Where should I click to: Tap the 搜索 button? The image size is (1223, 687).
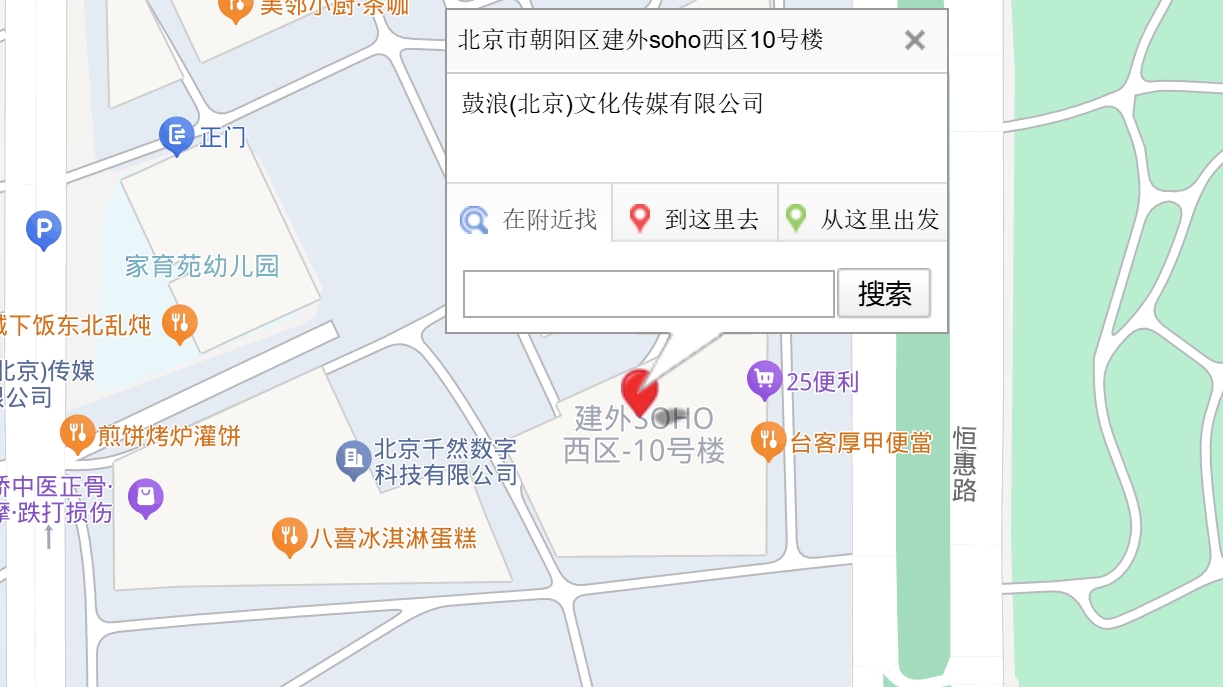point(884,294)
